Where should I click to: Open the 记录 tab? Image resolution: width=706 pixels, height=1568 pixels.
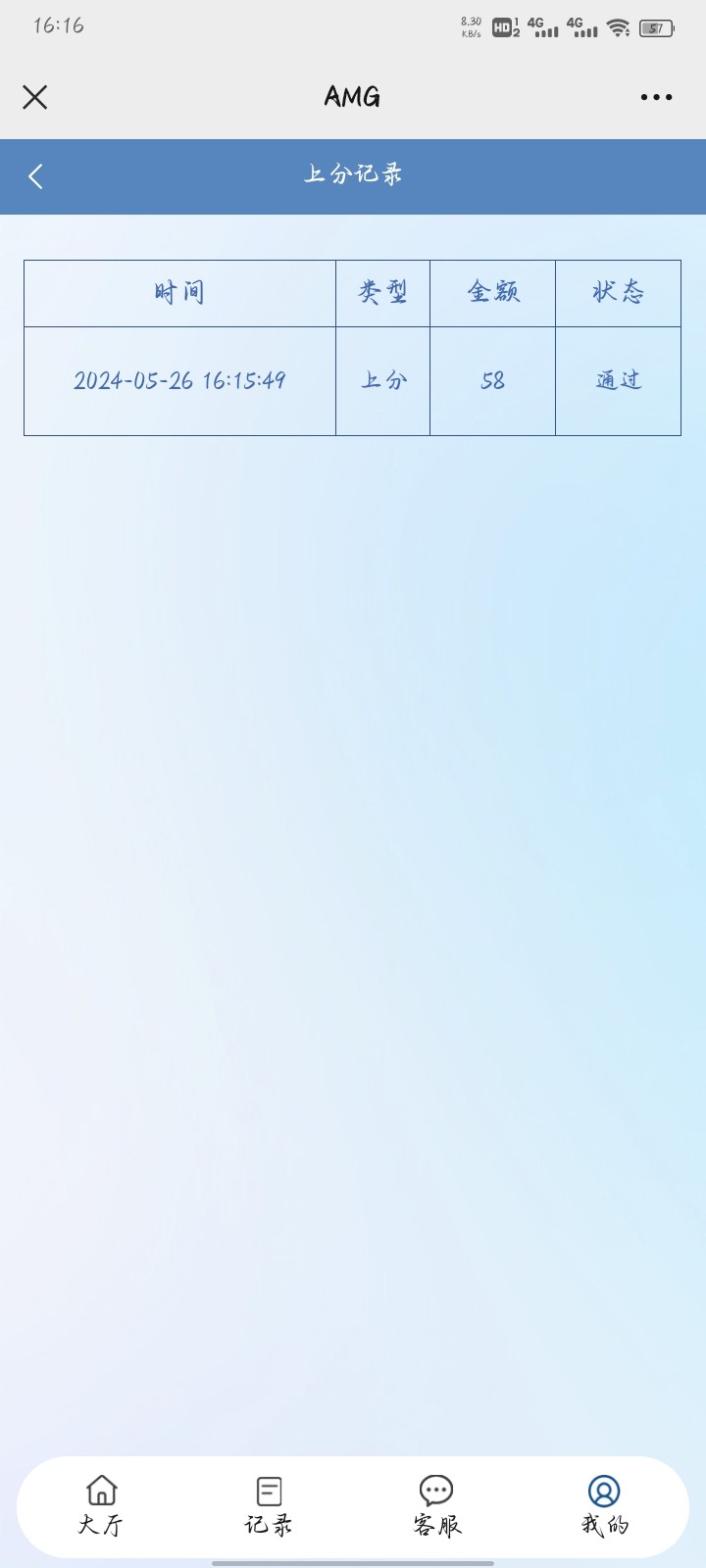coord(269,1505)
